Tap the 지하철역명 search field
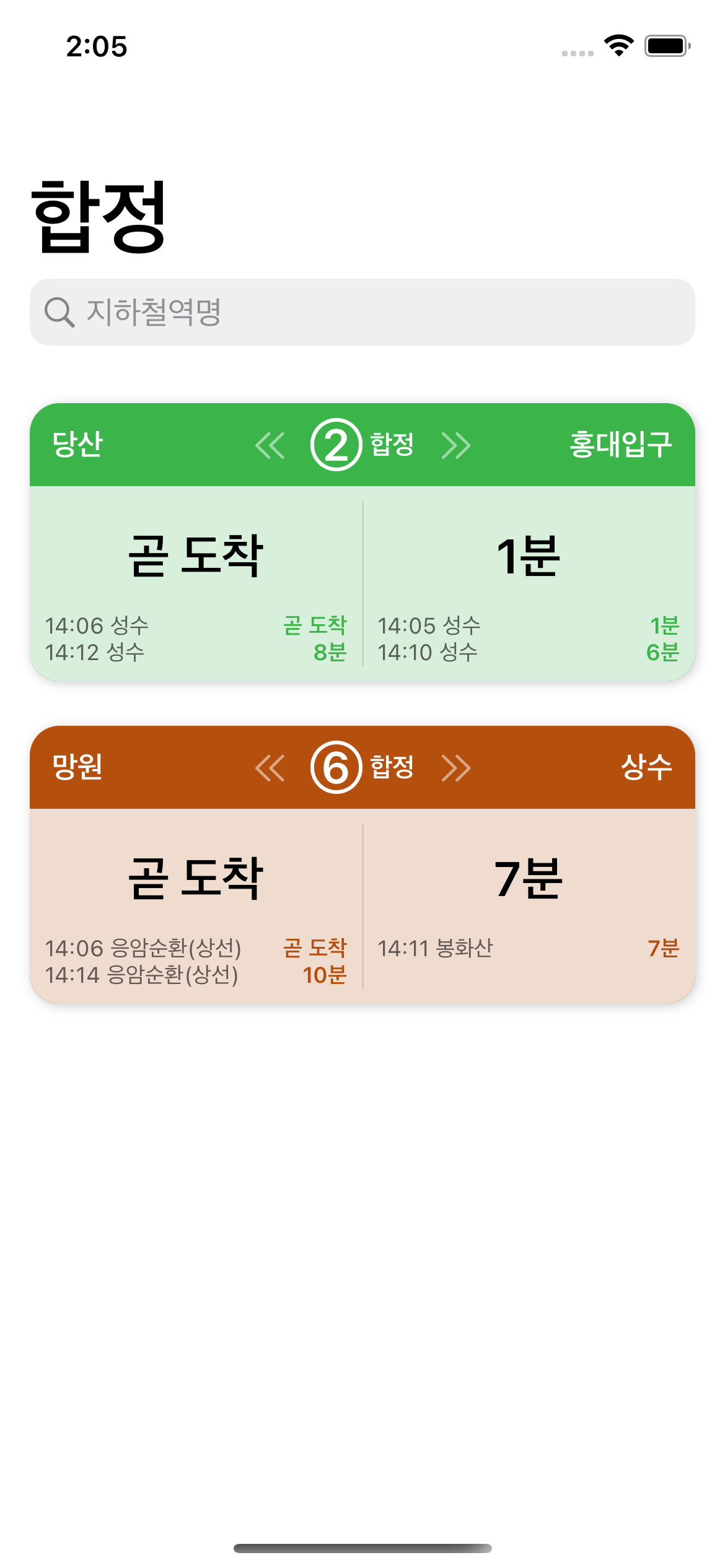725x1568 pixels. 362,312
